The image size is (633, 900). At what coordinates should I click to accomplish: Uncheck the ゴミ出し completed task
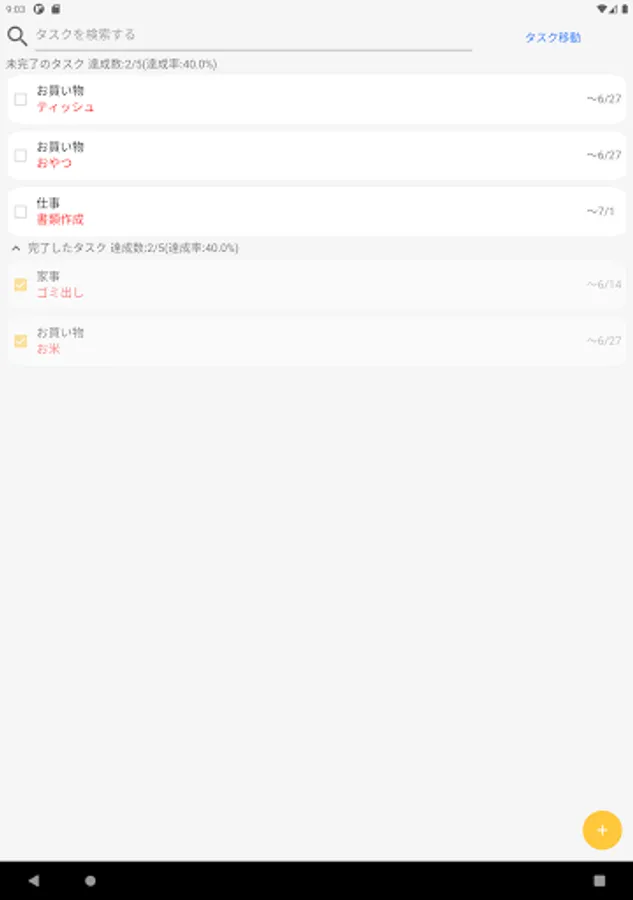[x=21, y=285]
